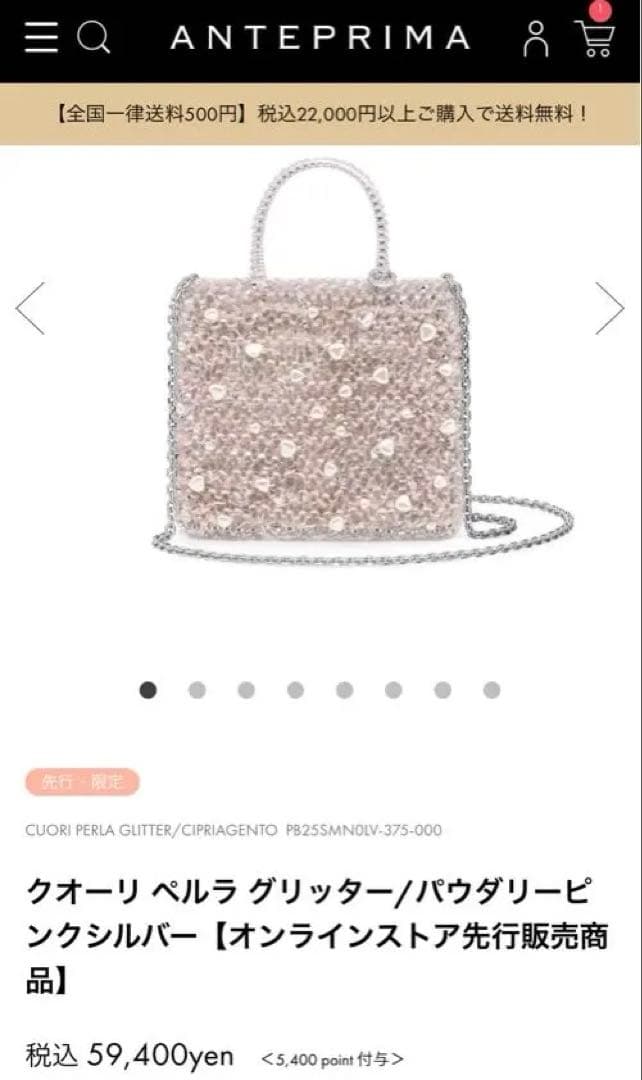
Task: Open the search magnifier
Action: [x=93, y=38]
